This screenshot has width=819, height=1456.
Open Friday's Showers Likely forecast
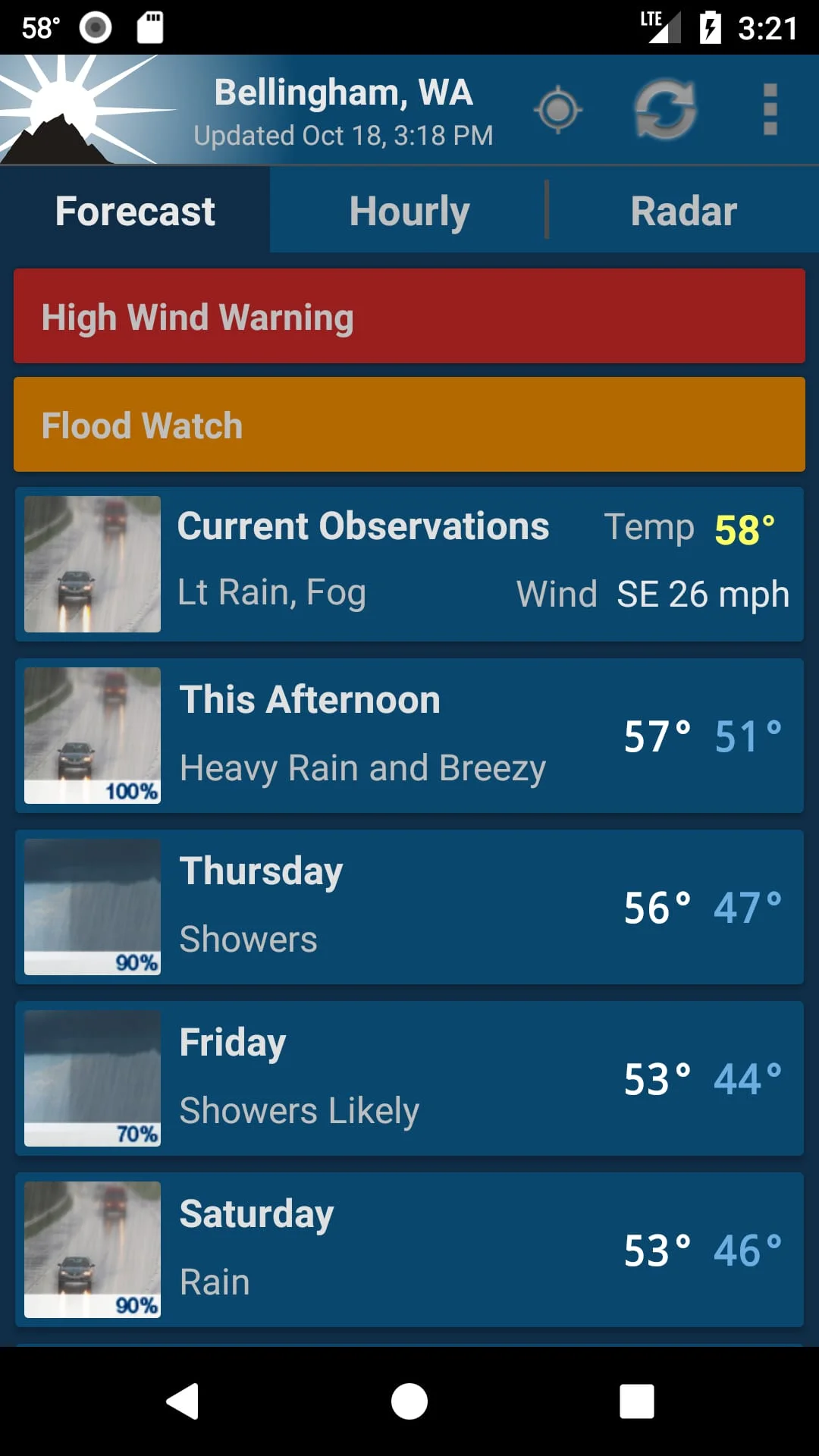click(x=409, y=1078)
